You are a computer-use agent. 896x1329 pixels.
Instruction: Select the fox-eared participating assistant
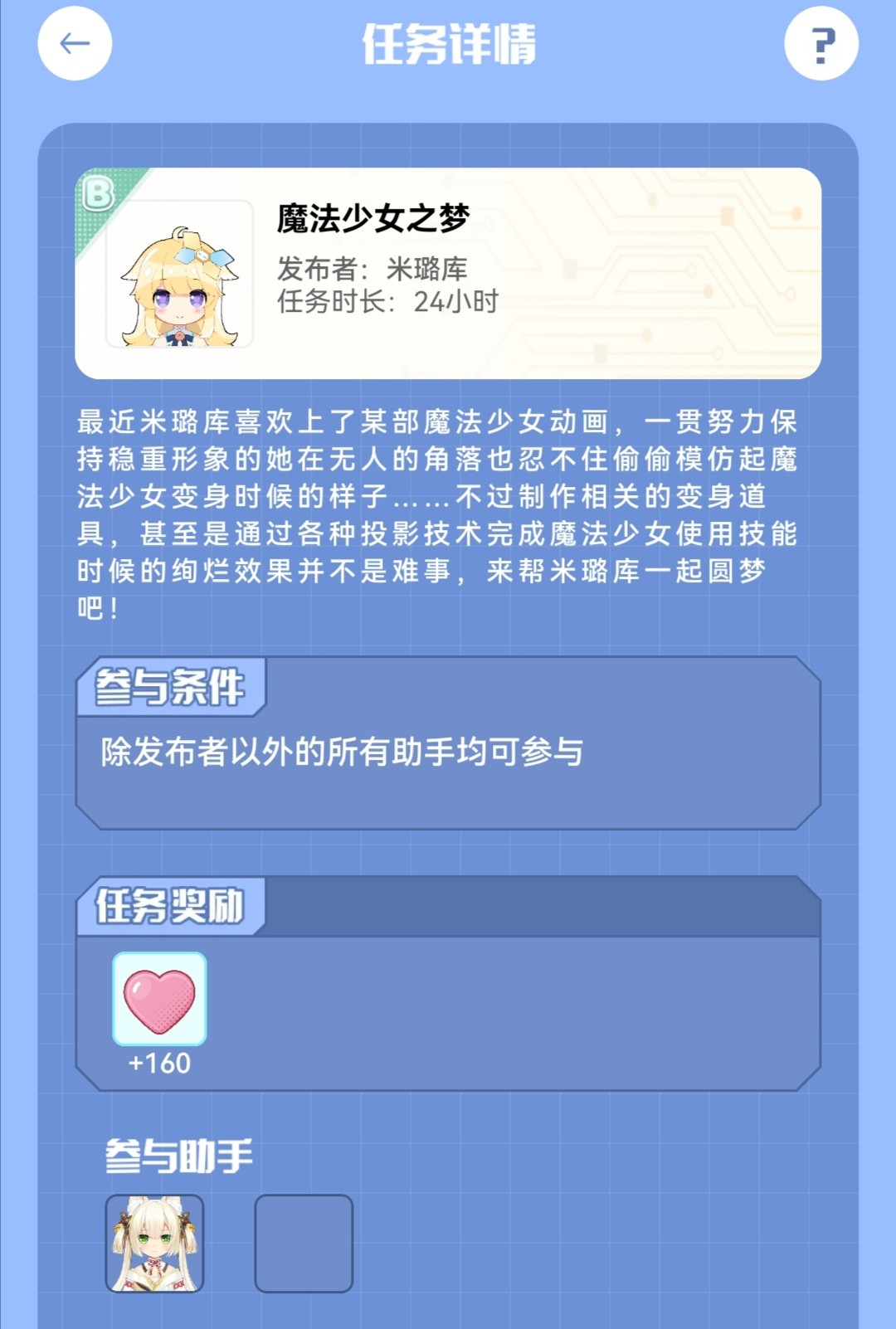(154, 1243)
